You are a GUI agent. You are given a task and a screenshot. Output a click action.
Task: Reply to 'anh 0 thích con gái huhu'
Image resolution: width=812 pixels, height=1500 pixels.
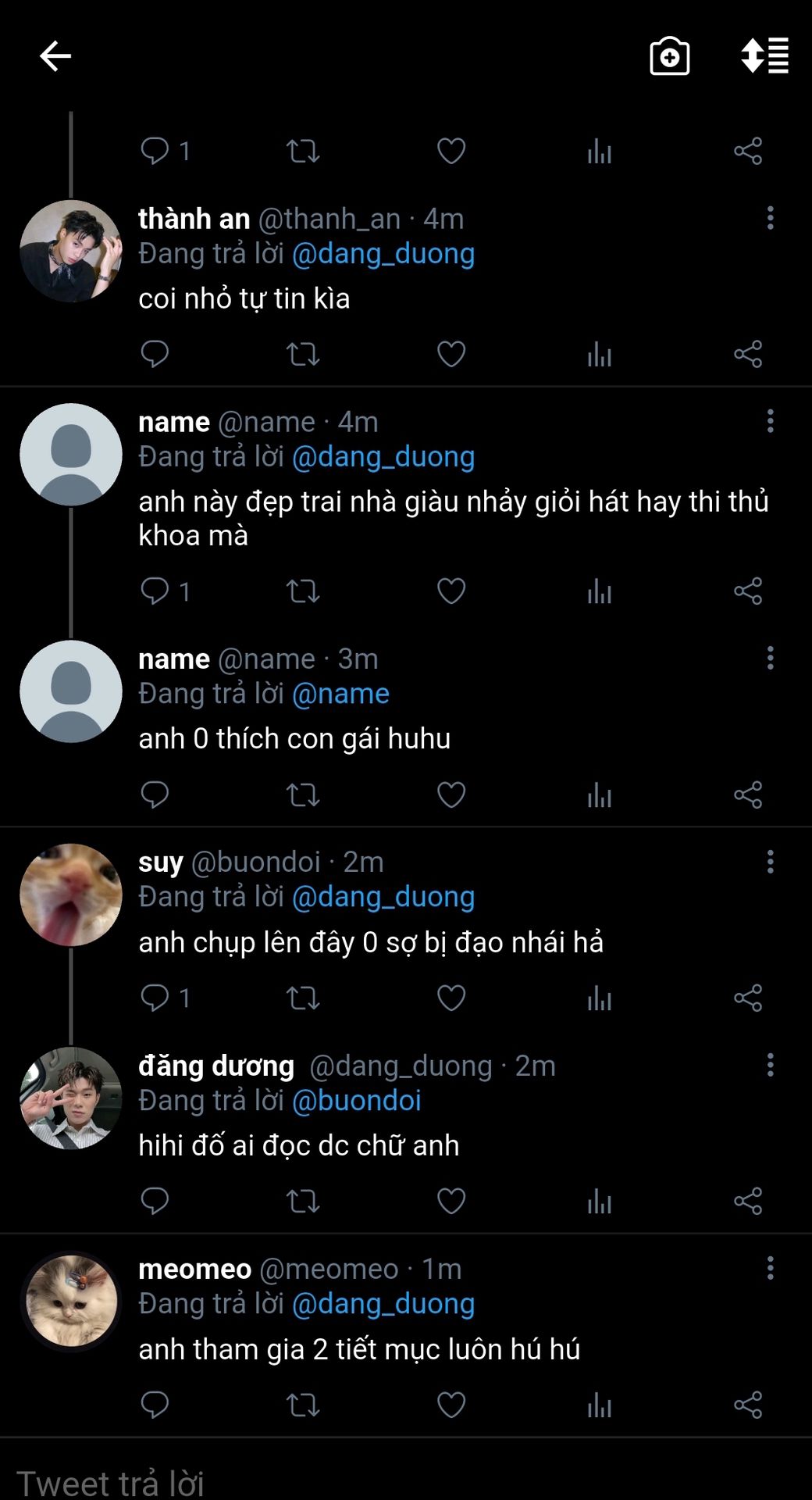155,795
